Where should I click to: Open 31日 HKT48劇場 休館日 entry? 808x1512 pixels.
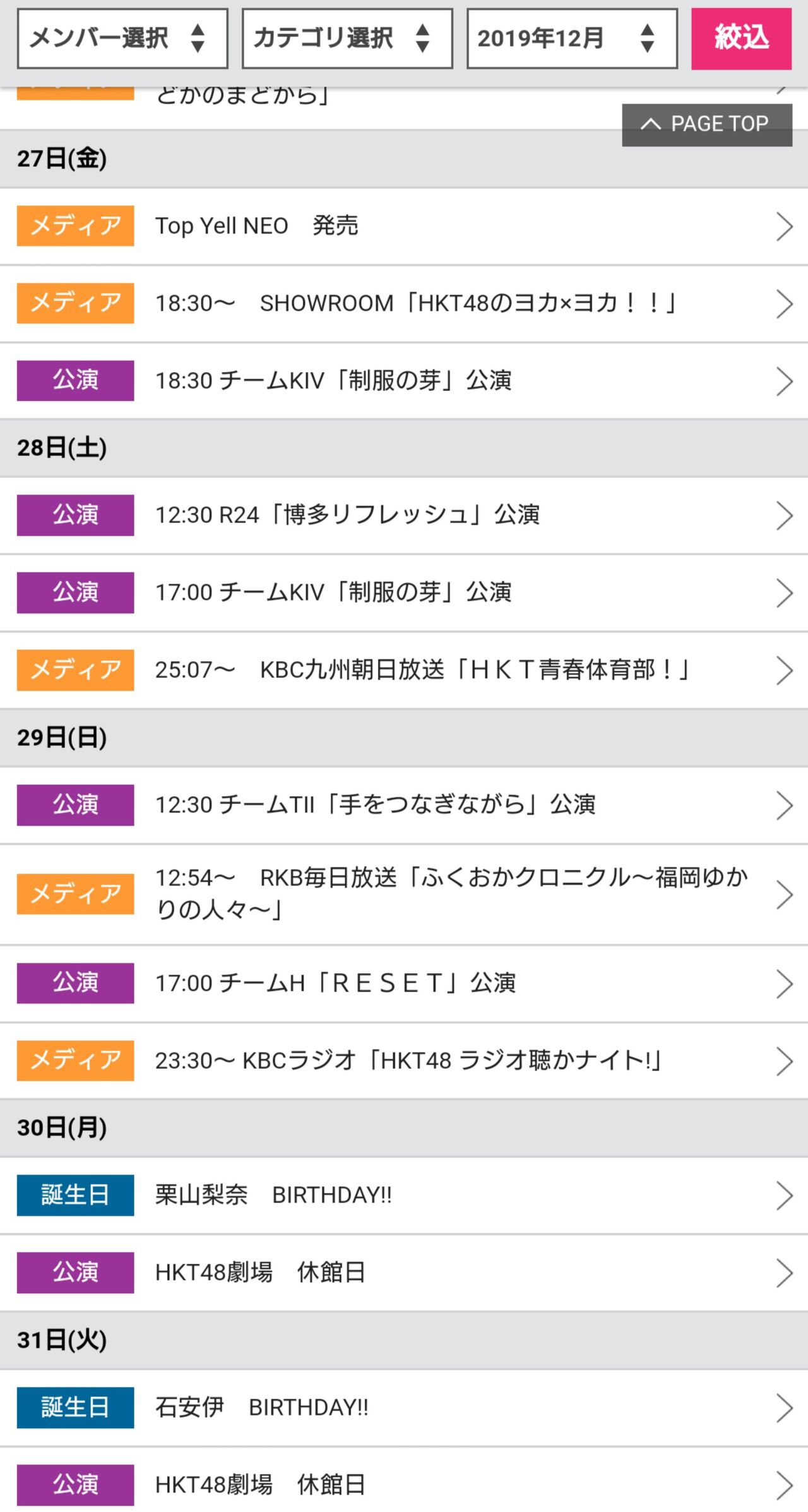click(404, 1484)
